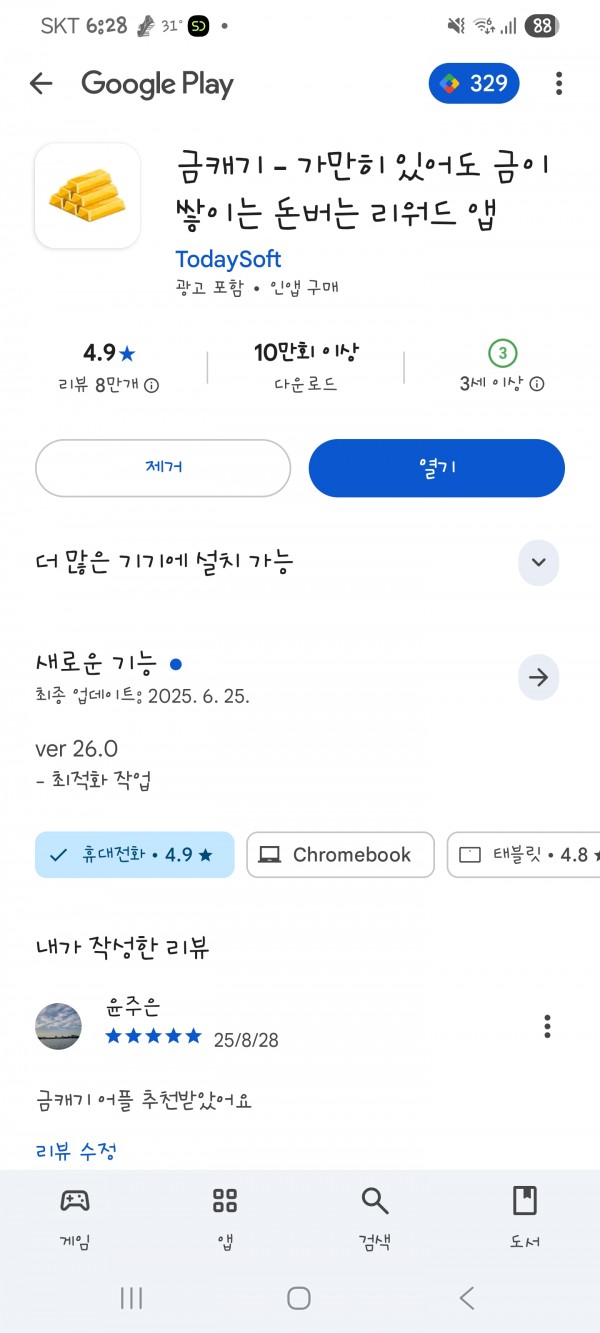The image size is (600, 1333).
Task: Open the TodaySoft developer page
Action: (x=228, y=259)
